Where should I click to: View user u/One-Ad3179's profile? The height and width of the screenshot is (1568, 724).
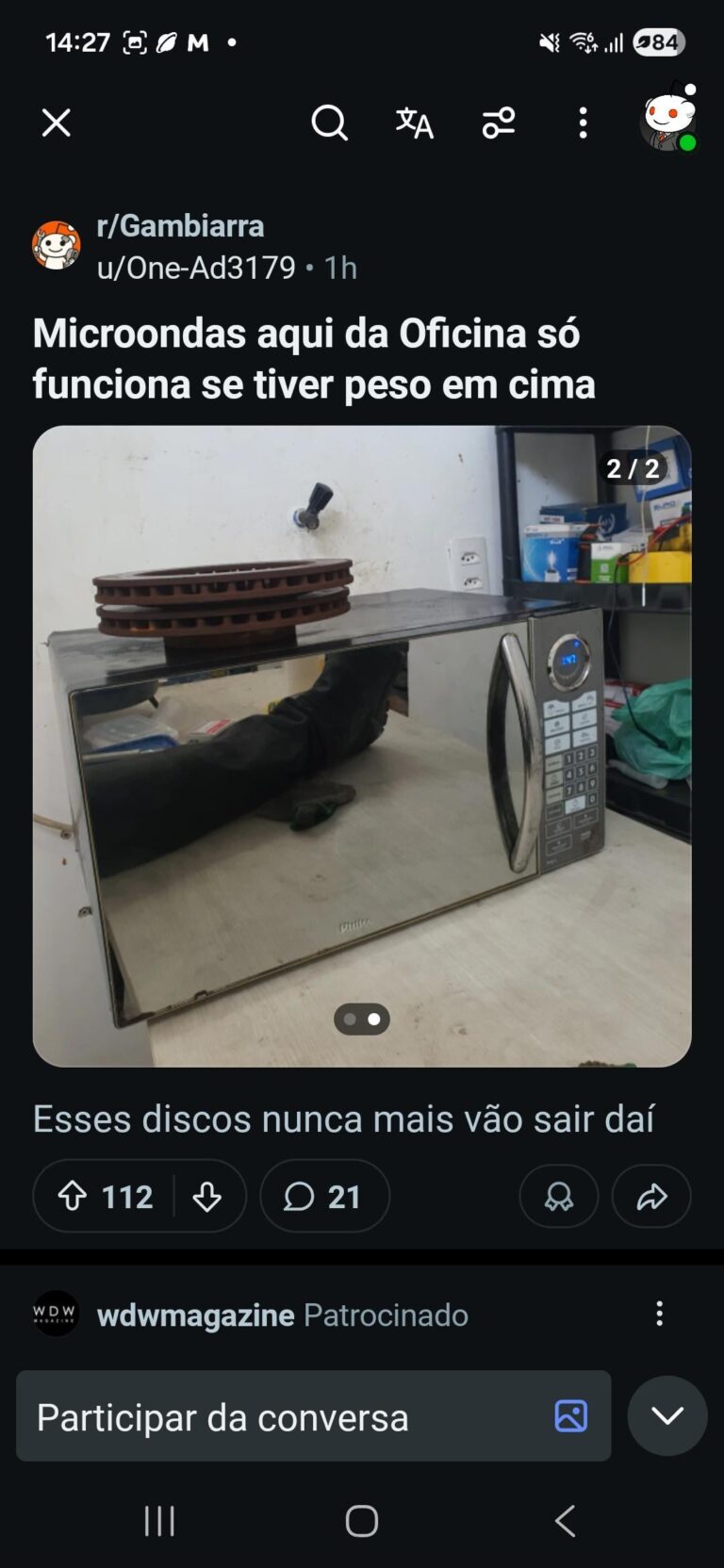tap(196, 268)
